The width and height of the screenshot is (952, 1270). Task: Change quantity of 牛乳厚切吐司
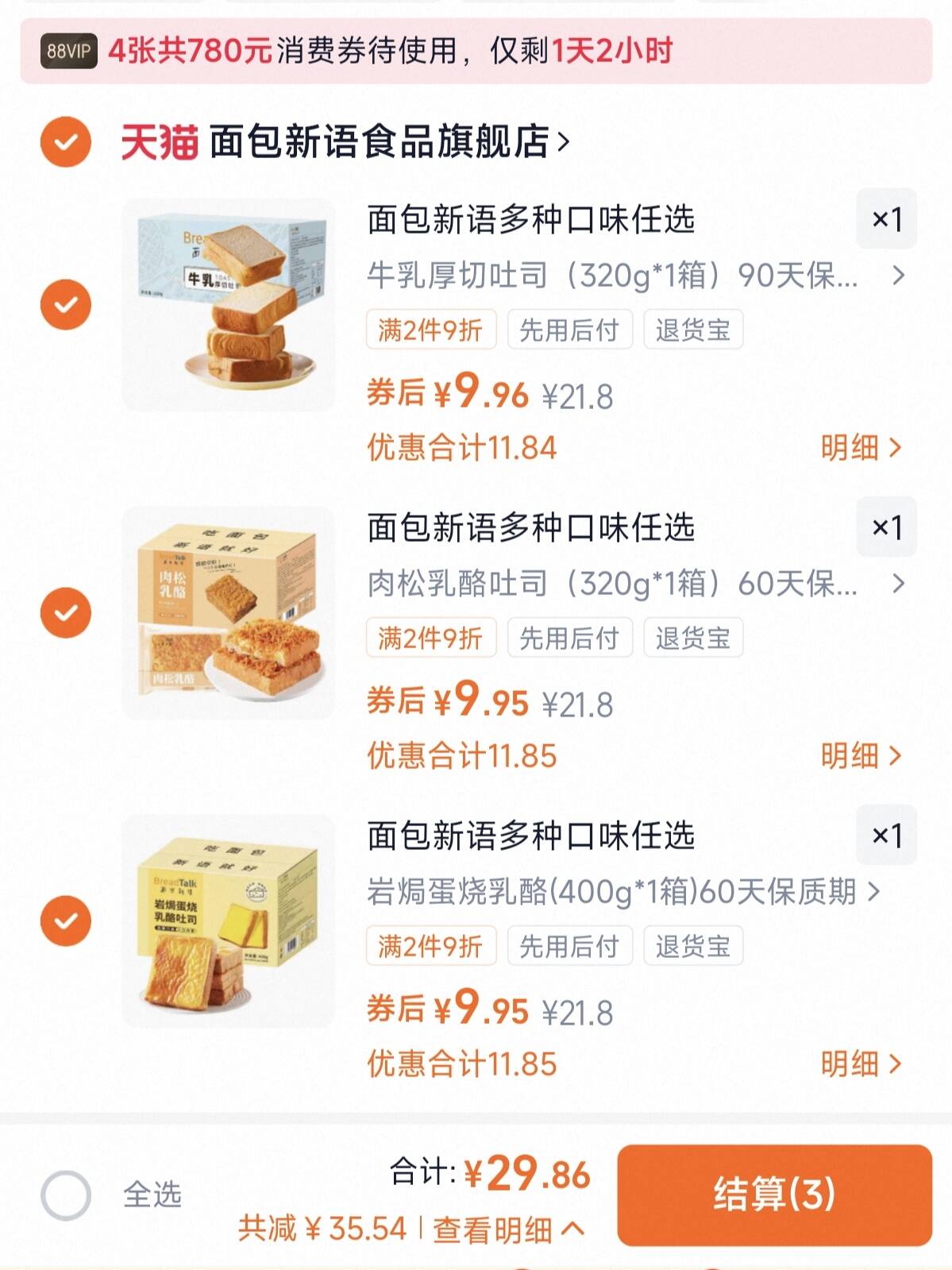coord(886,219)
